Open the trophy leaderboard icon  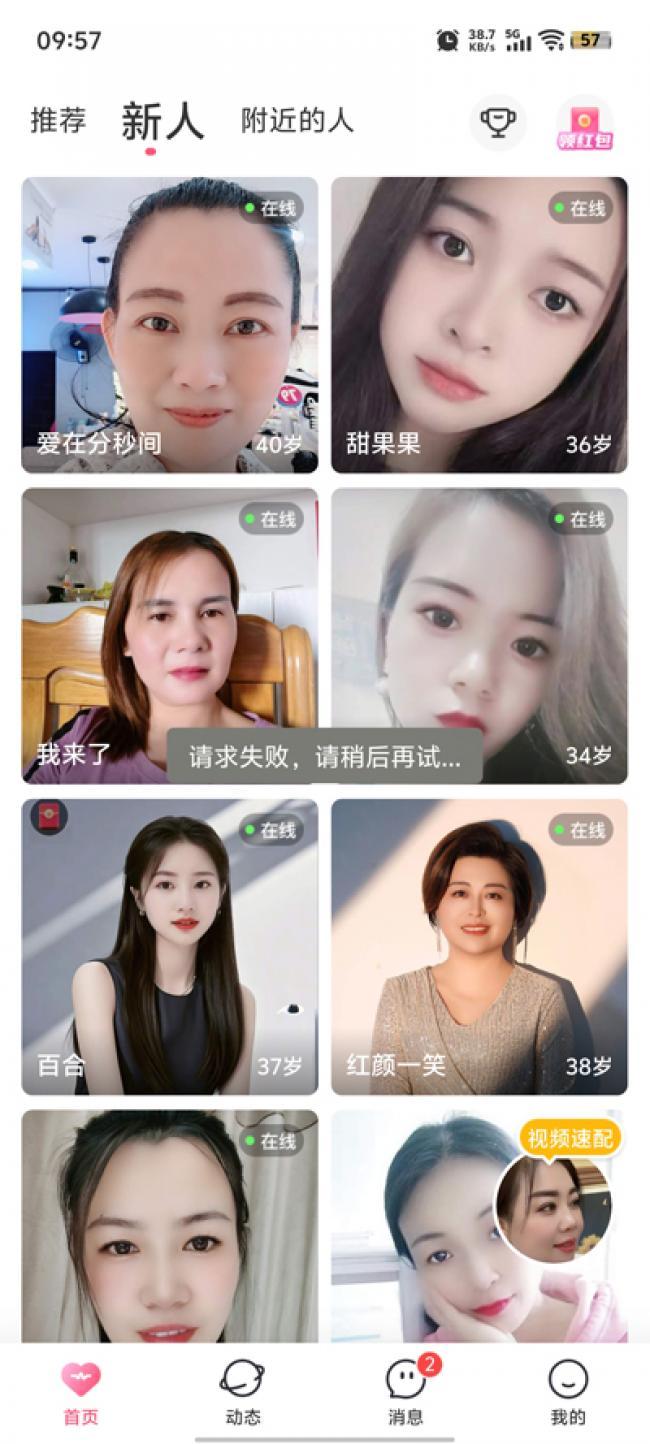click(x=497, y=123)
